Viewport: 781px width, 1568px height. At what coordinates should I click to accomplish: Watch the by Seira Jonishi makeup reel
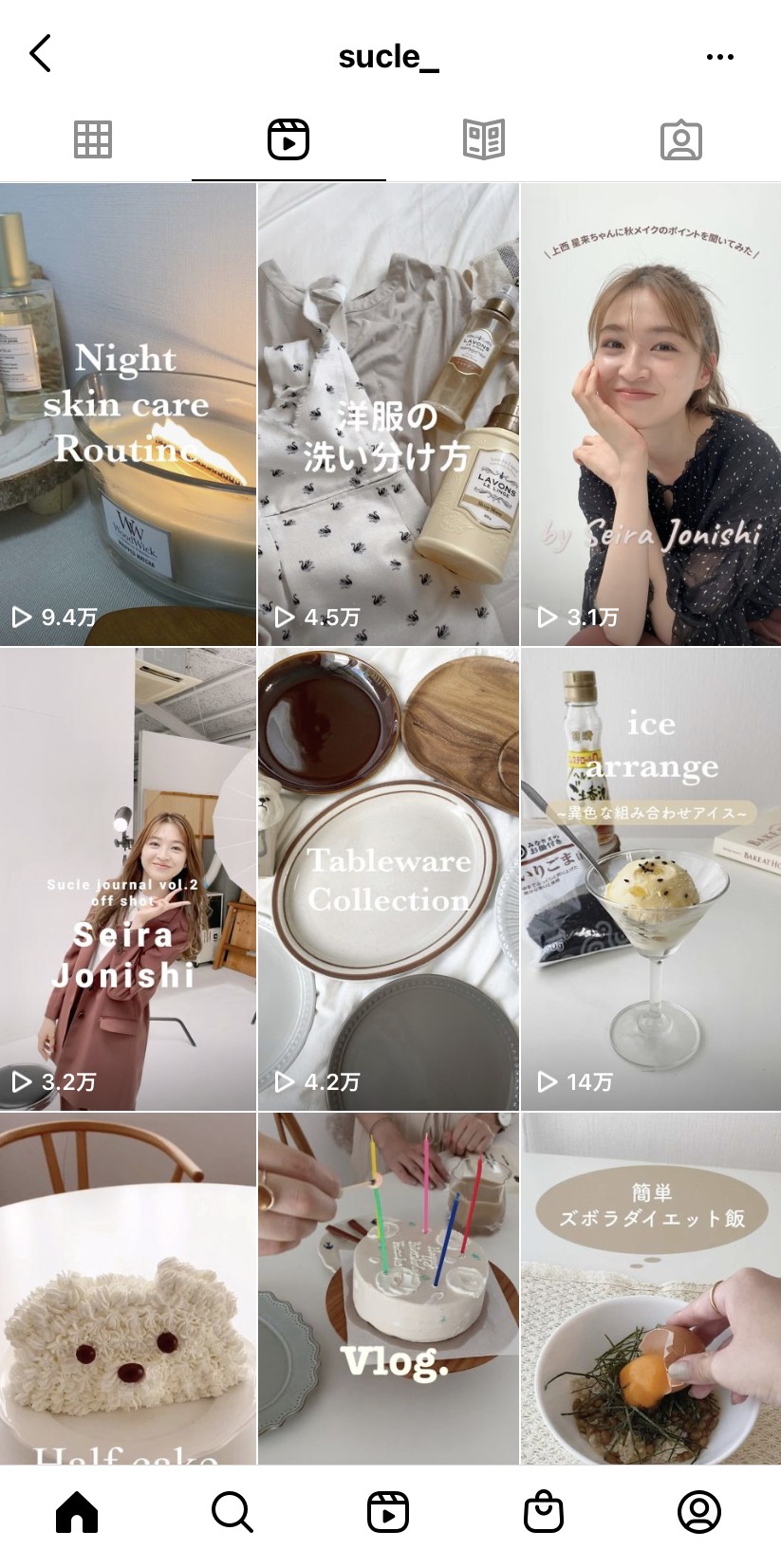(651, 415)
